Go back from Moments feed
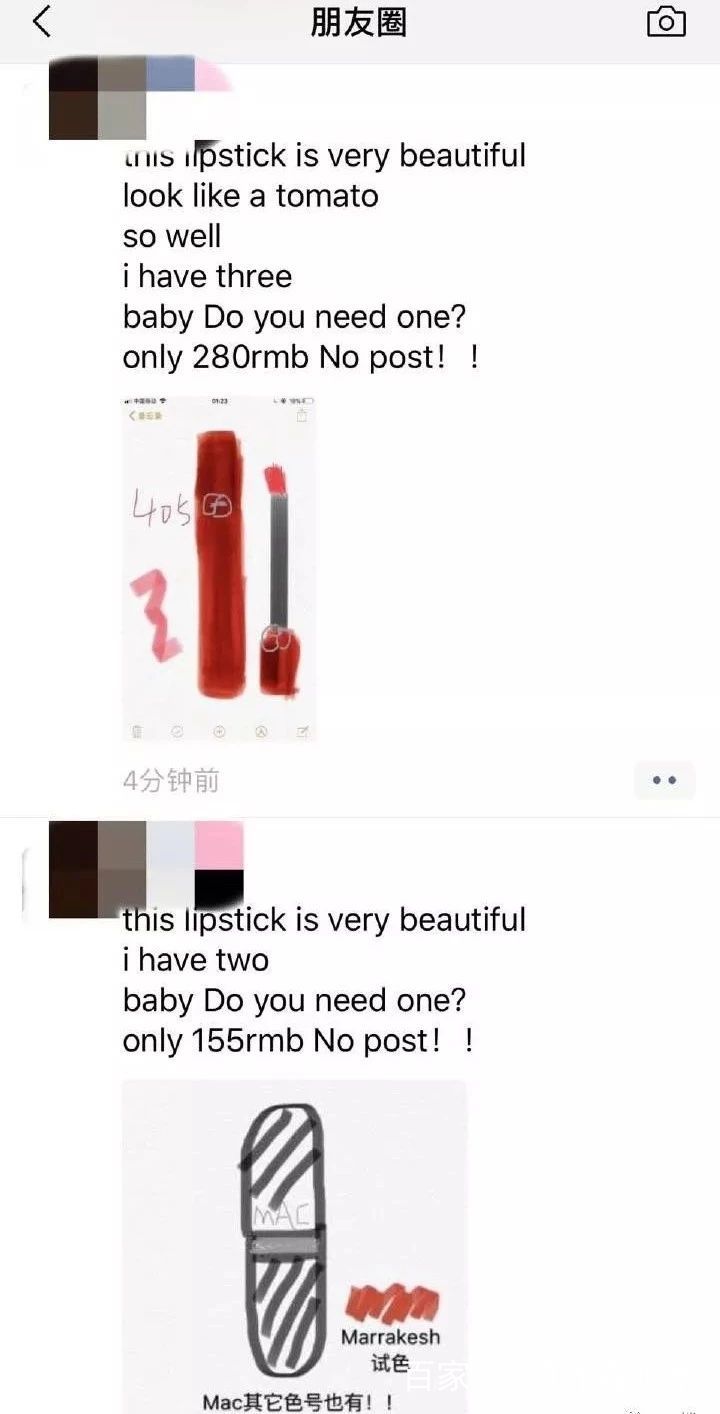 [x=41, y=22]
